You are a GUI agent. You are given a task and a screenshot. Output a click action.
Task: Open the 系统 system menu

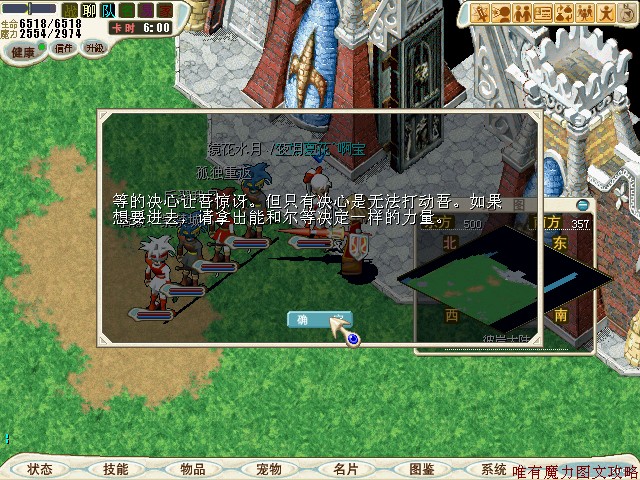point(494,469)
